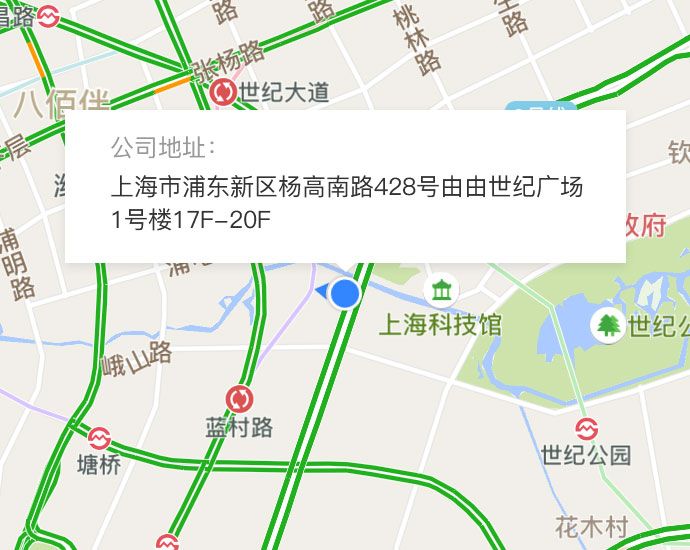Tap the 世纪公园 metro station marker

[586, 429]
